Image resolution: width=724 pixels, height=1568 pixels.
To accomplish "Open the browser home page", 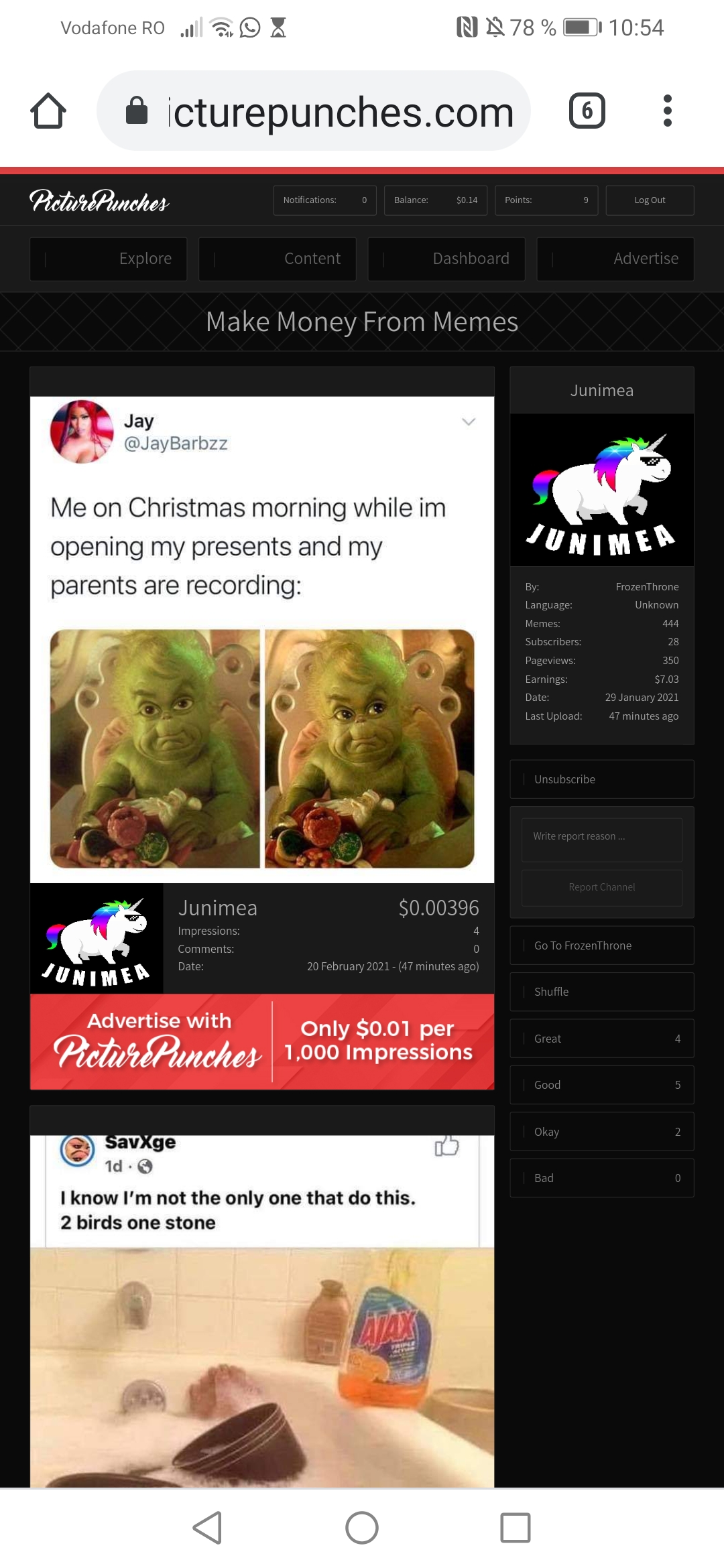I will coord(48,111).
